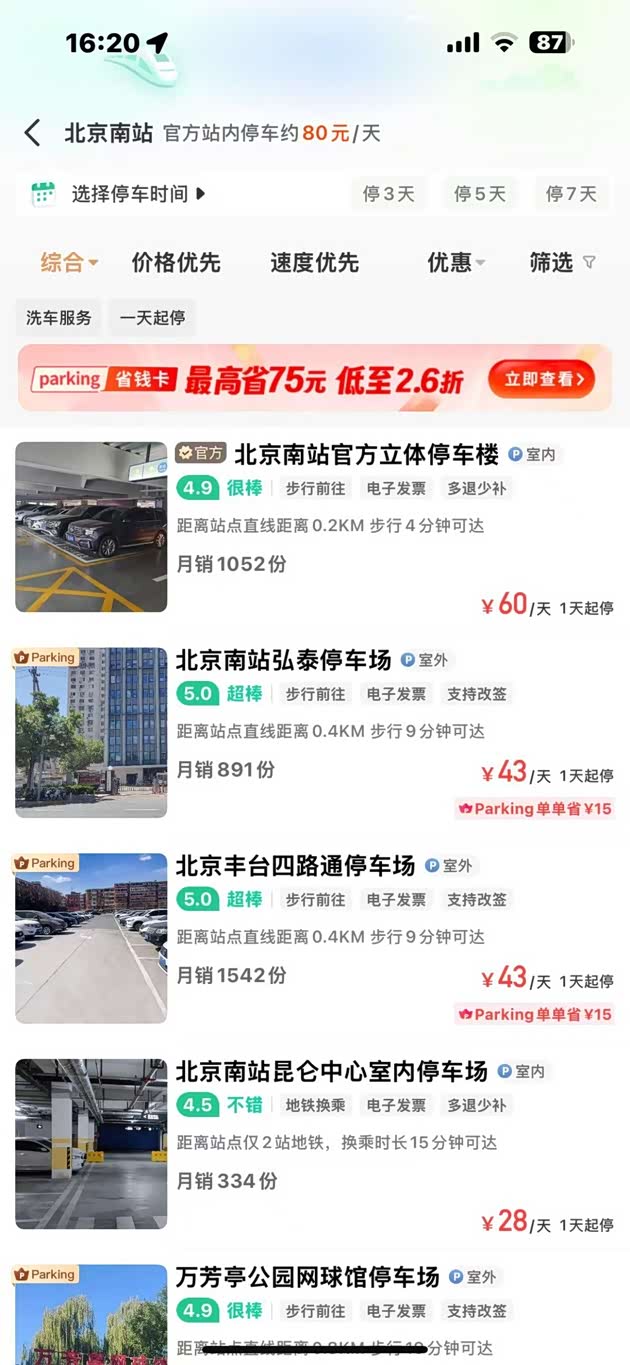Select the 停3天 quick option

point(388,194)
